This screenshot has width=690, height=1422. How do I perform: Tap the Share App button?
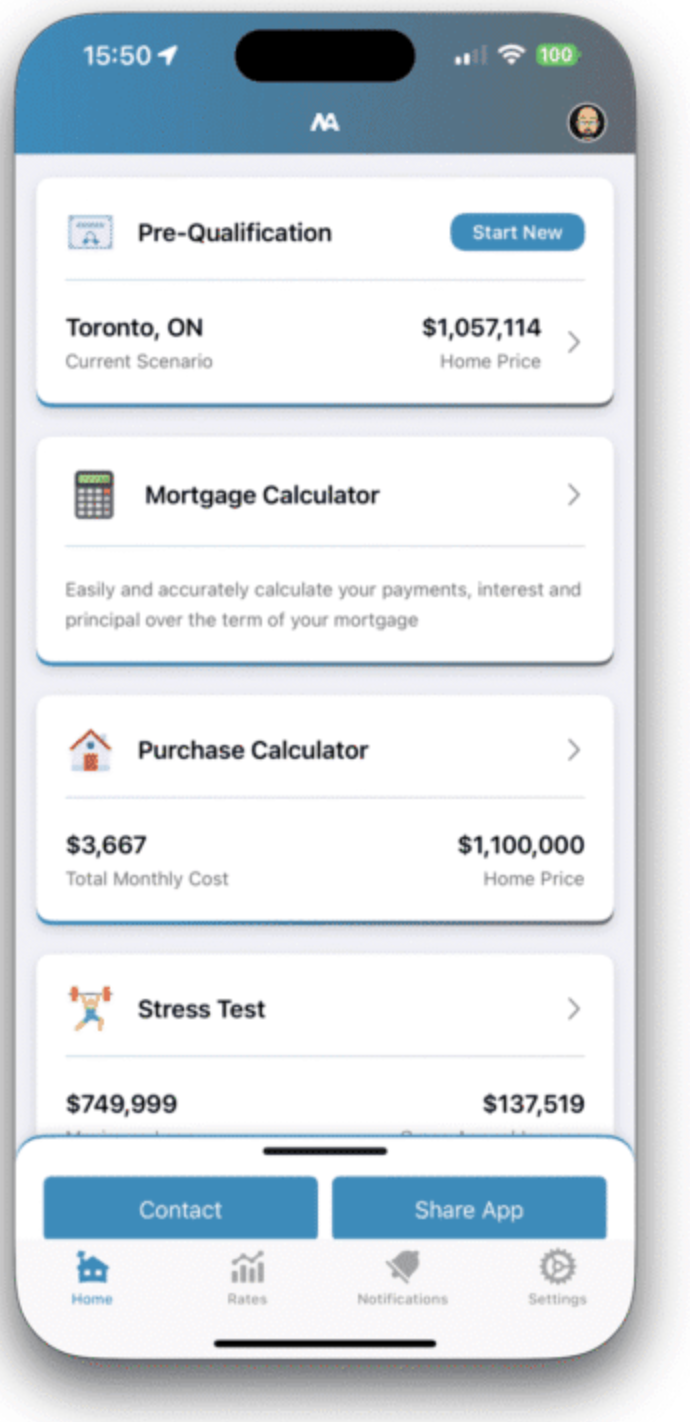click(468, 1209)
